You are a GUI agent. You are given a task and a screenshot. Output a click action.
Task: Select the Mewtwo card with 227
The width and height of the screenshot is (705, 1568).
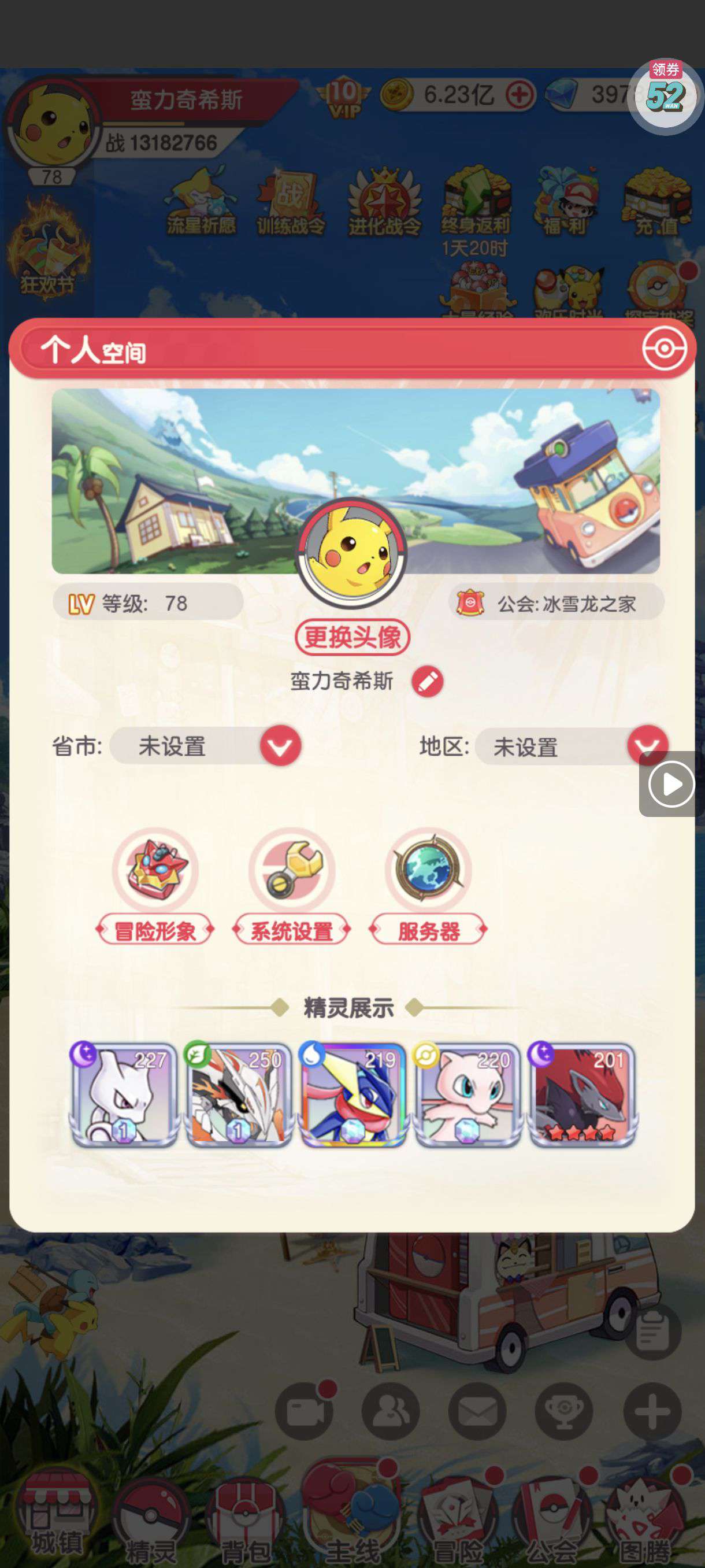coord(125,1094)
